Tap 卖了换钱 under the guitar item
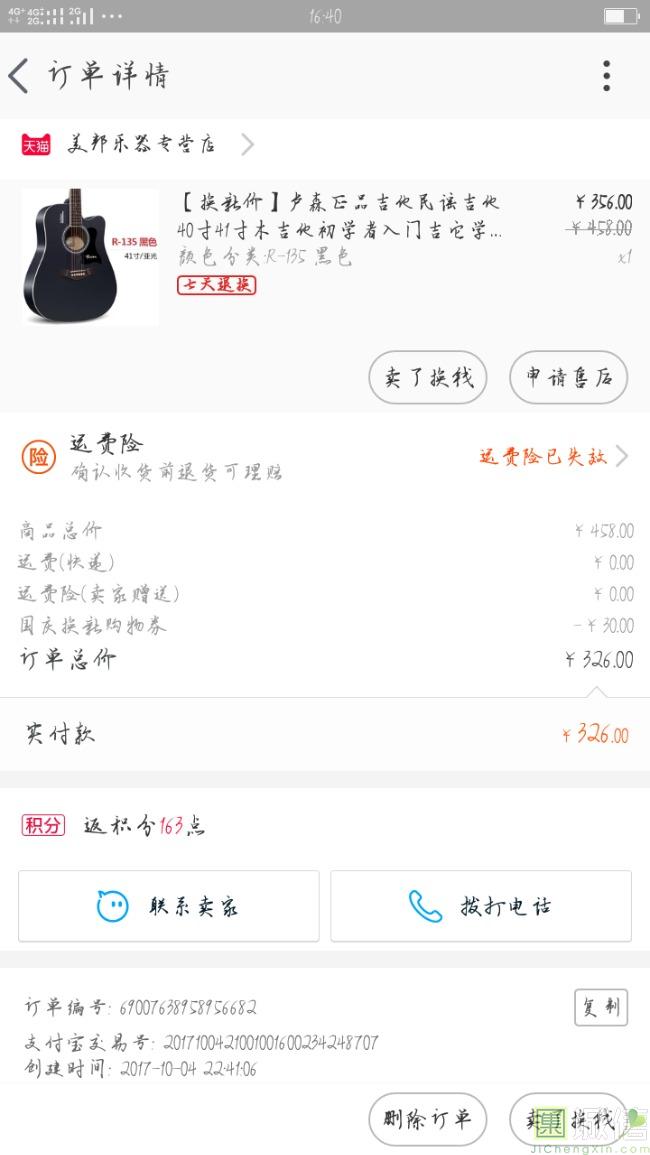Screen dimensions: 650x1155 coord(427,377)
